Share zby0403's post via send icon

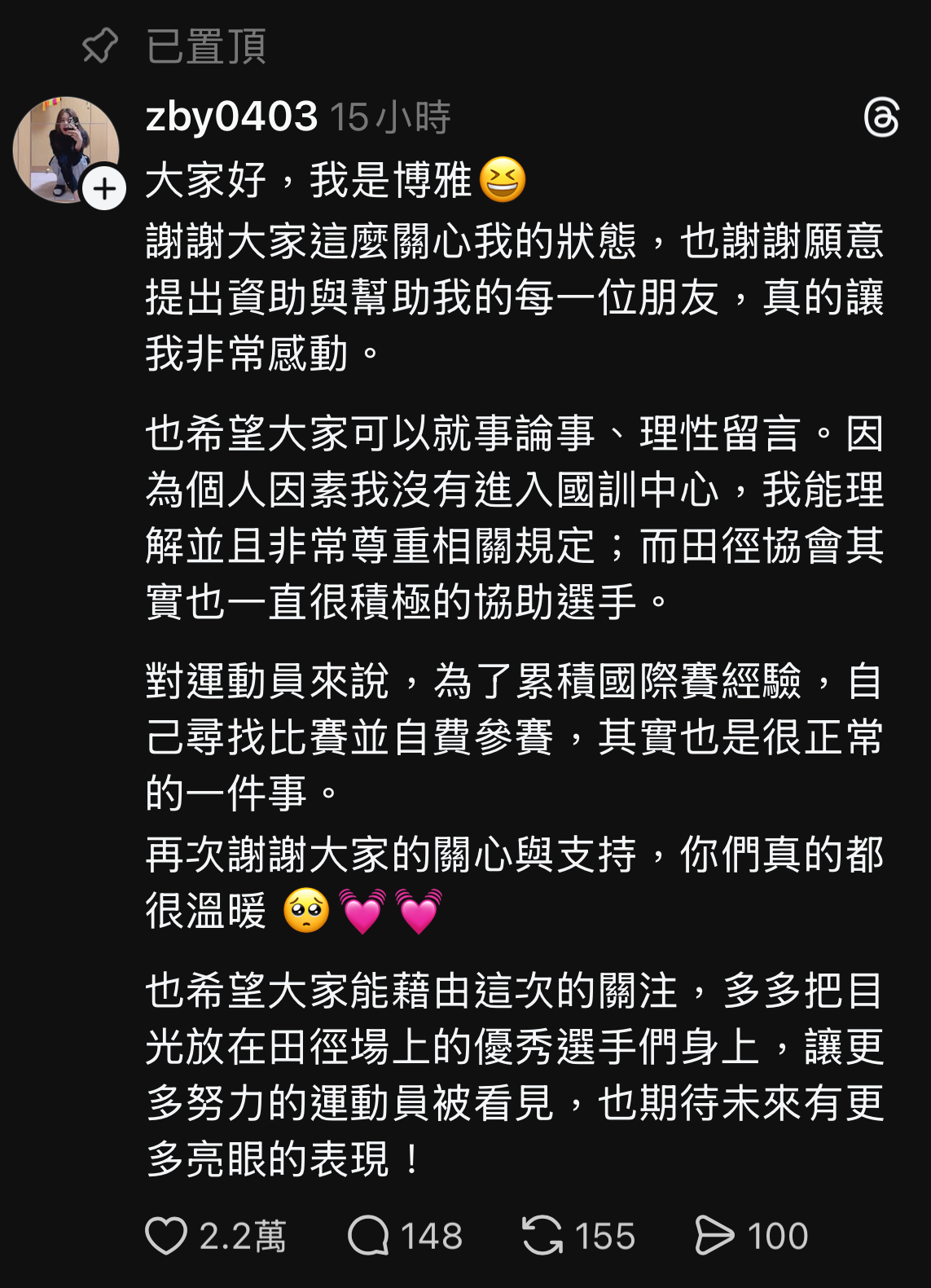[714, 1235]
